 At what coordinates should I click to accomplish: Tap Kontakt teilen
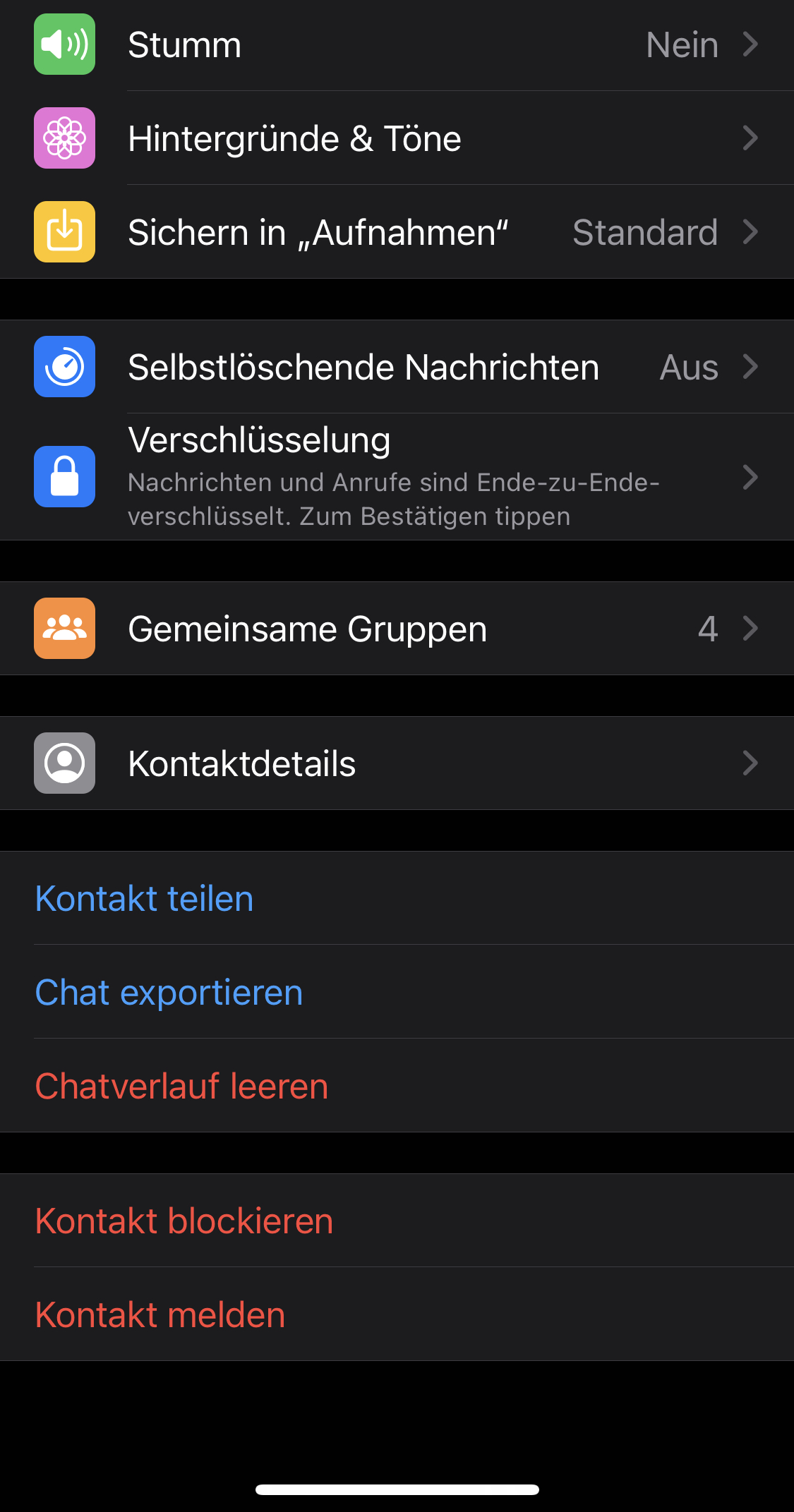(x=145, y=899)
